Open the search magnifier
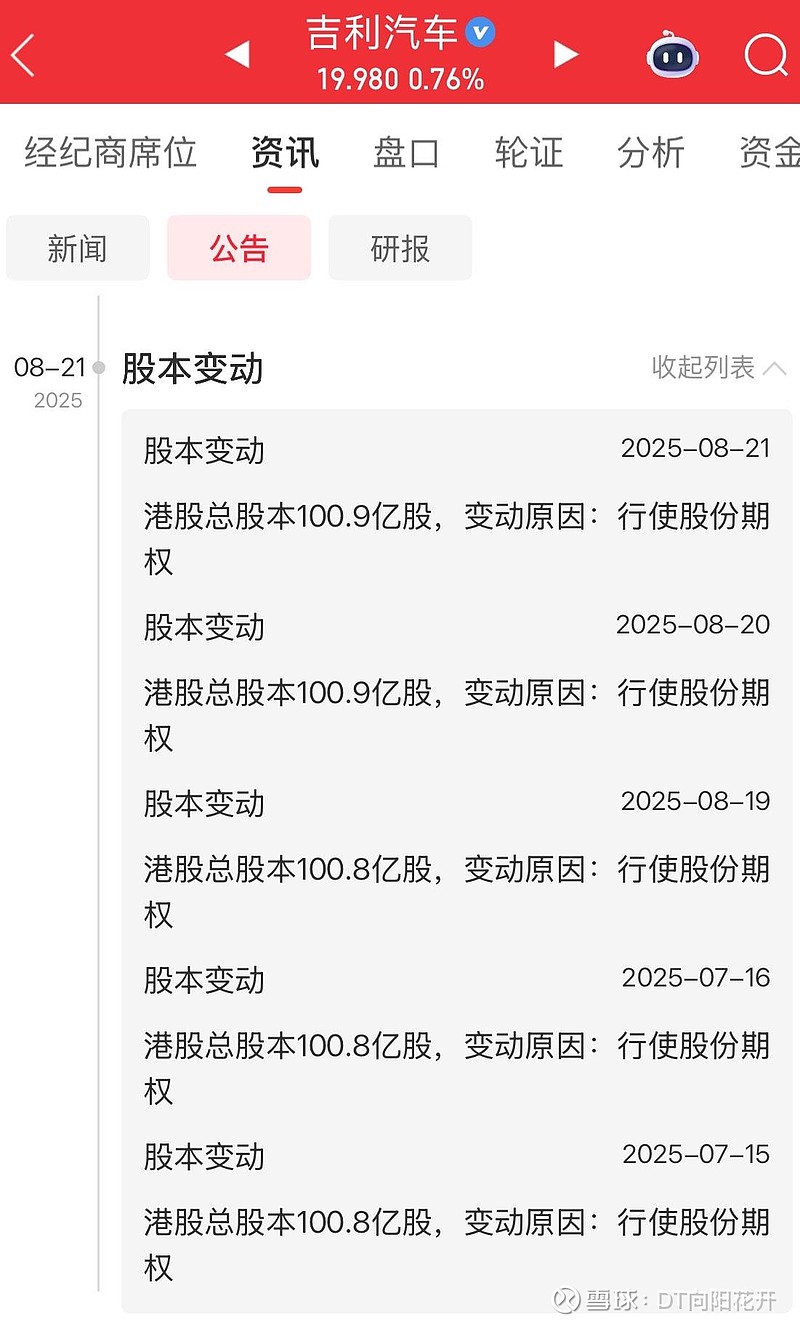The width and height of the screenshot is (800, 1325). pos(766,54)
